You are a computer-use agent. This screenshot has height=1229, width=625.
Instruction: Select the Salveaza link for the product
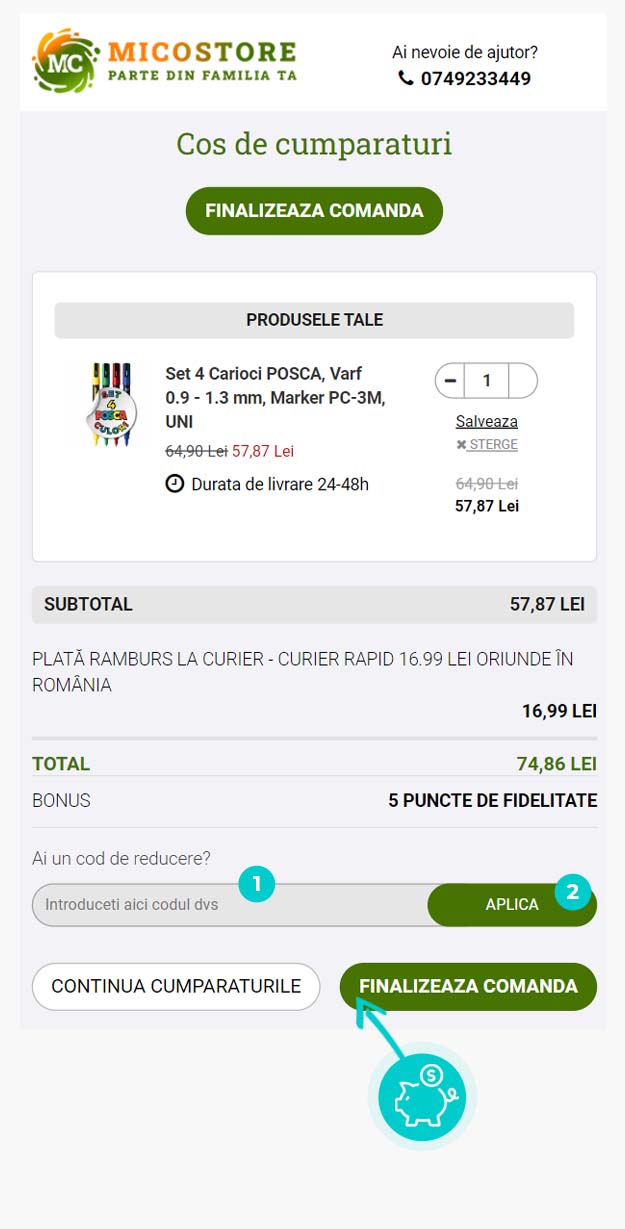pyautogui.click(x=486, y=421)
